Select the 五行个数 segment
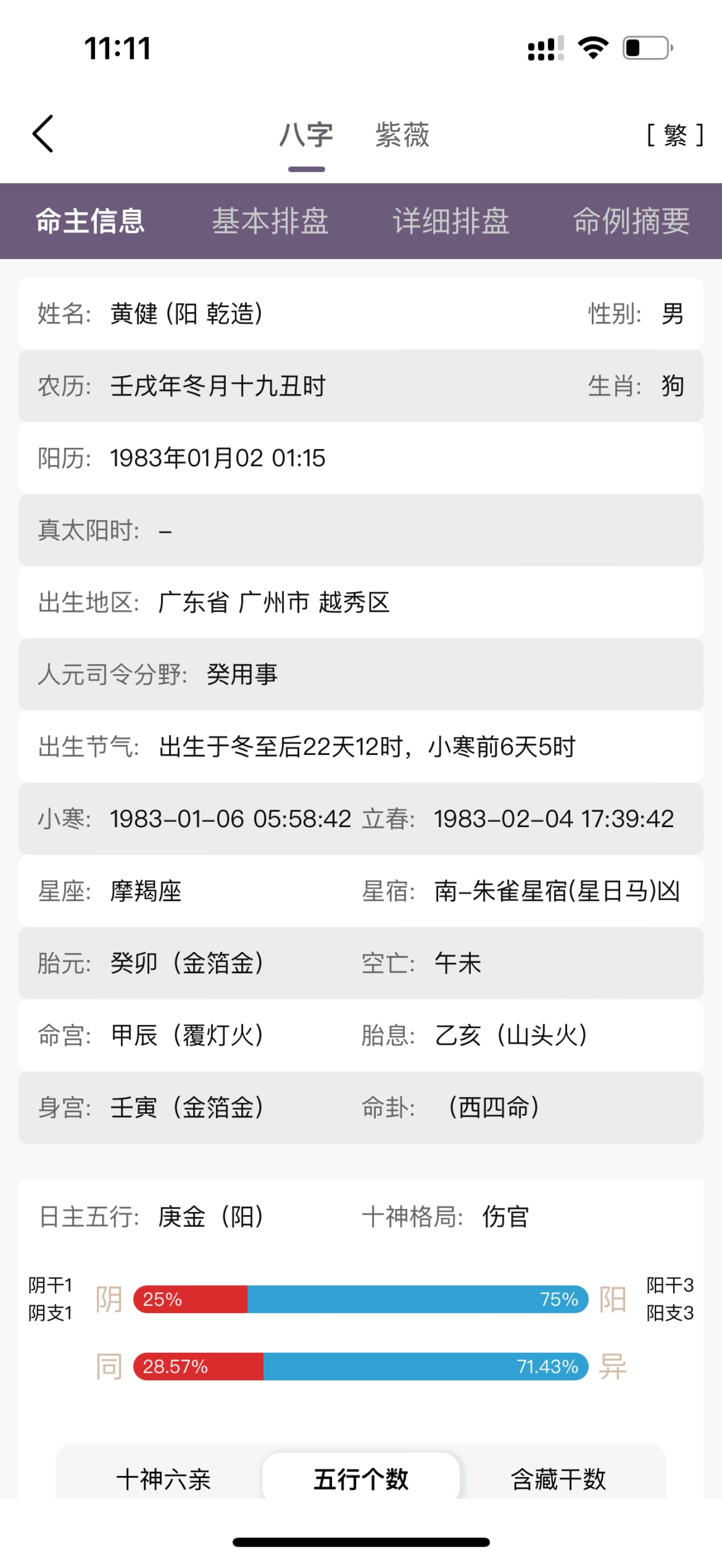Screen dimensions: 722x1568 click(x=361, y=1478)
